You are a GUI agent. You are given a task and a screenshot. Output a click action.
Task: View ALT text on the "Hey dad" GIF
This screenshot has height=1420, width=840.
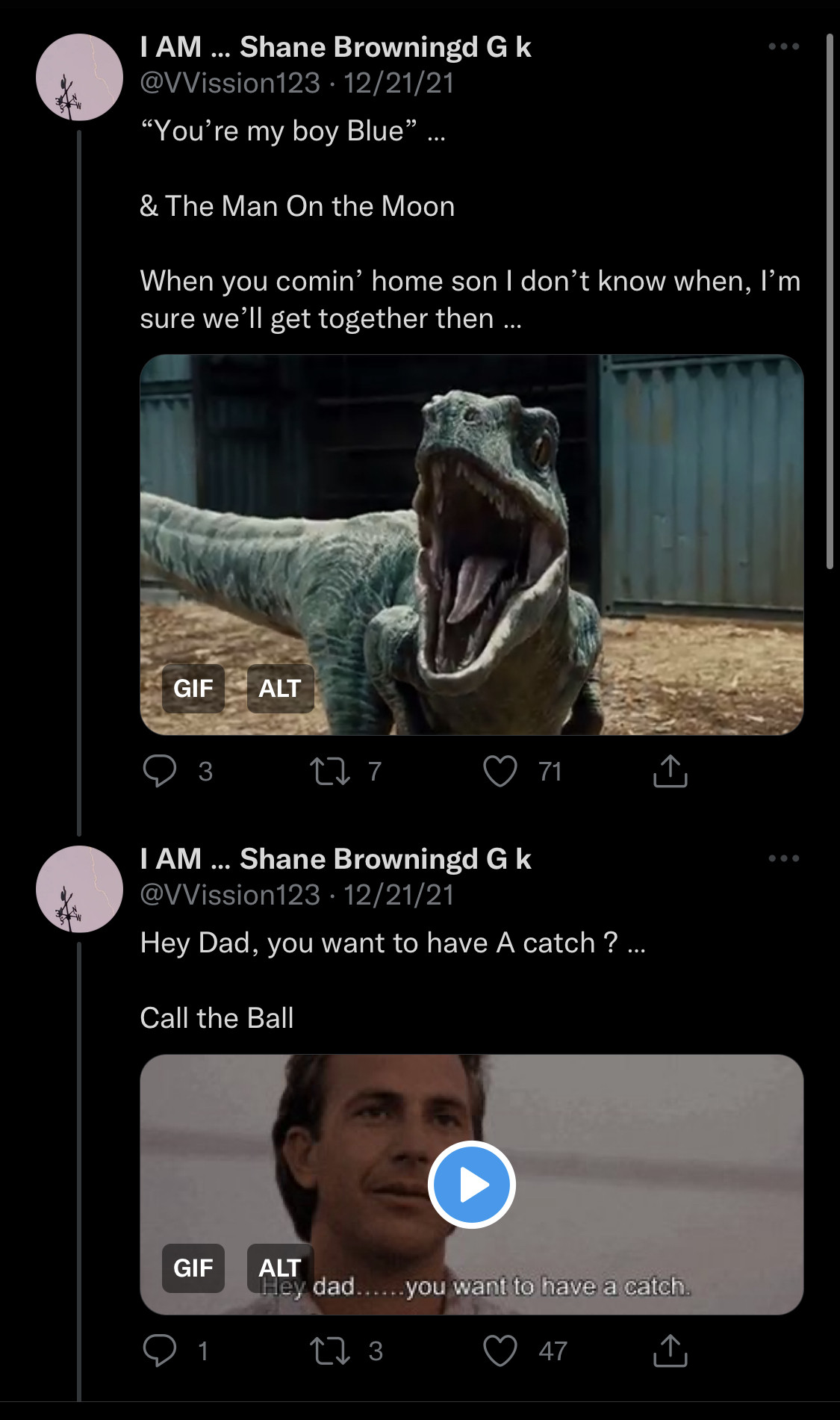pyautogui.click(x=280, y=1268)
